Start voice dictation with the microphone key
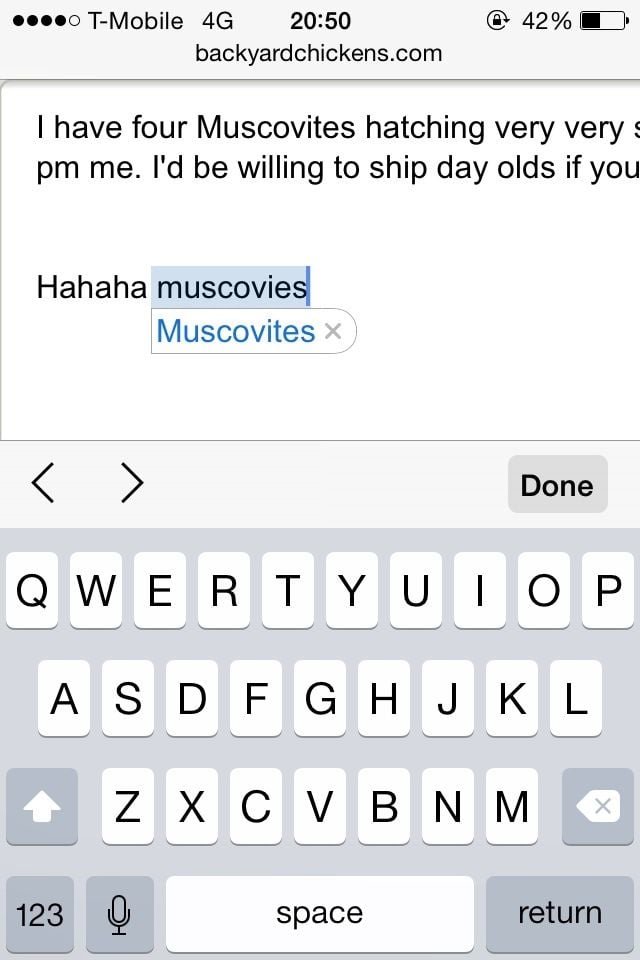This screenshot has height=960, width=640. click(x=120, y=913)
